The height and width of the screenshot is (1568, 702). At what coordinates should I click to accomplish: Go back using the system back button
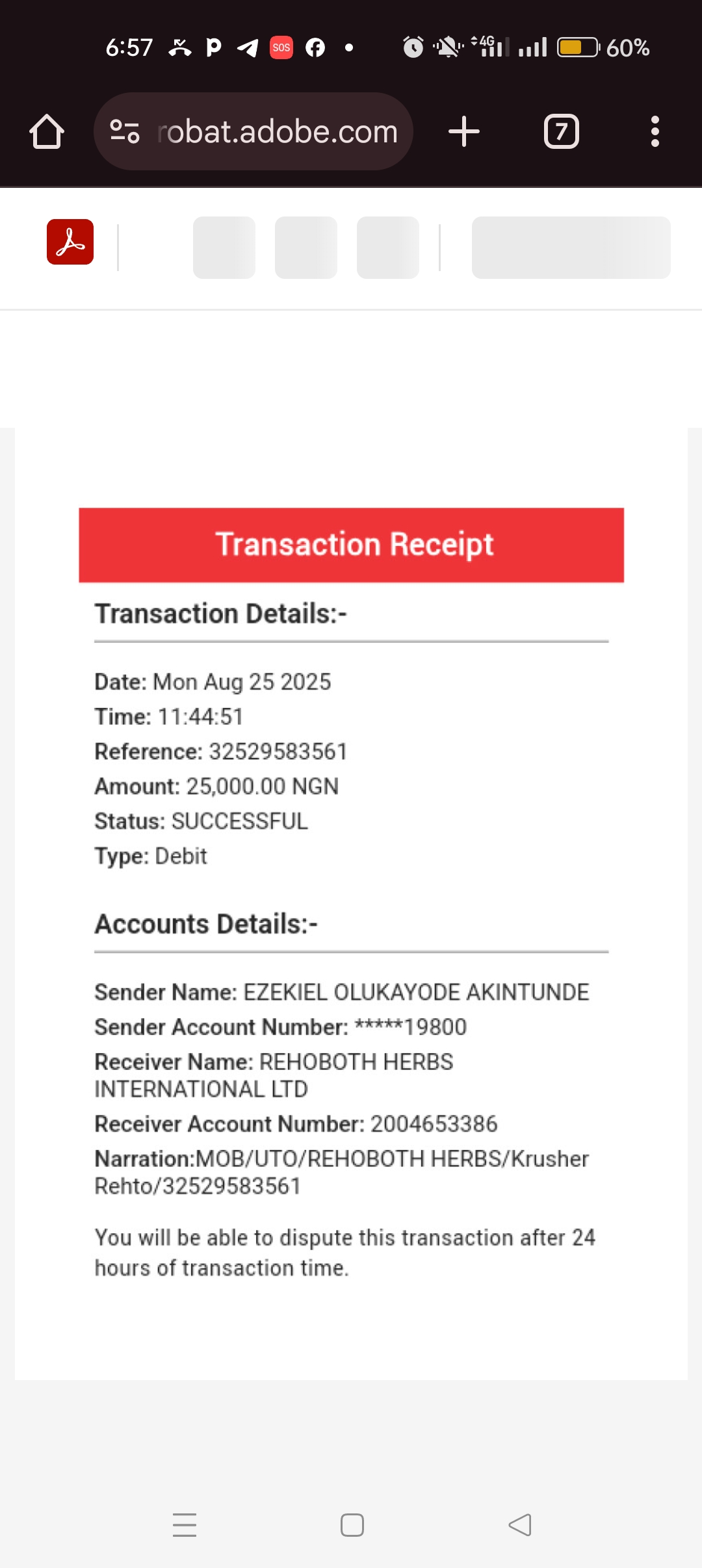pyautogui.click(x=519, y=1524)
